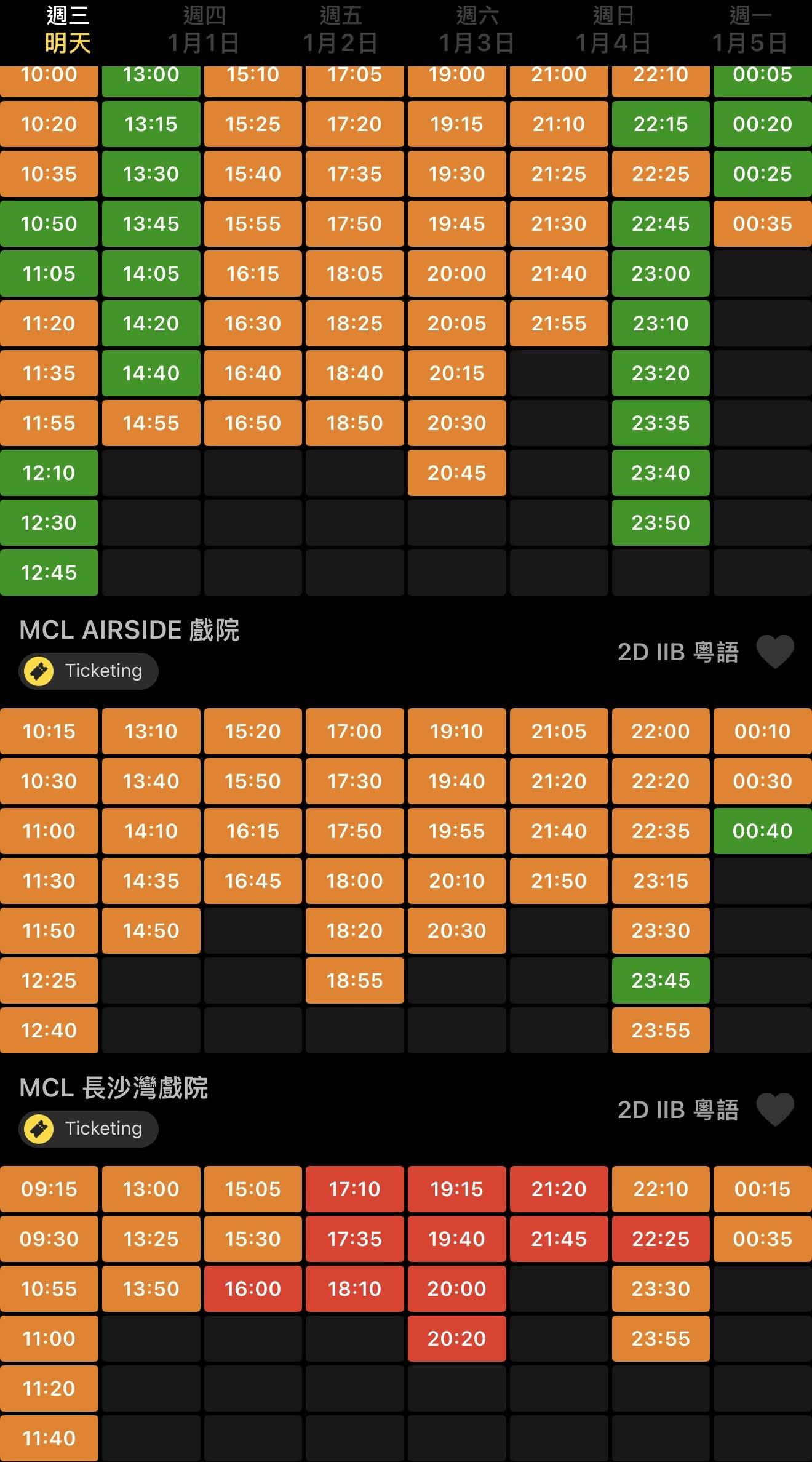
Task: Select the 12:40 showtime at MCL AIRSIDE
Action: (49, 1030)
